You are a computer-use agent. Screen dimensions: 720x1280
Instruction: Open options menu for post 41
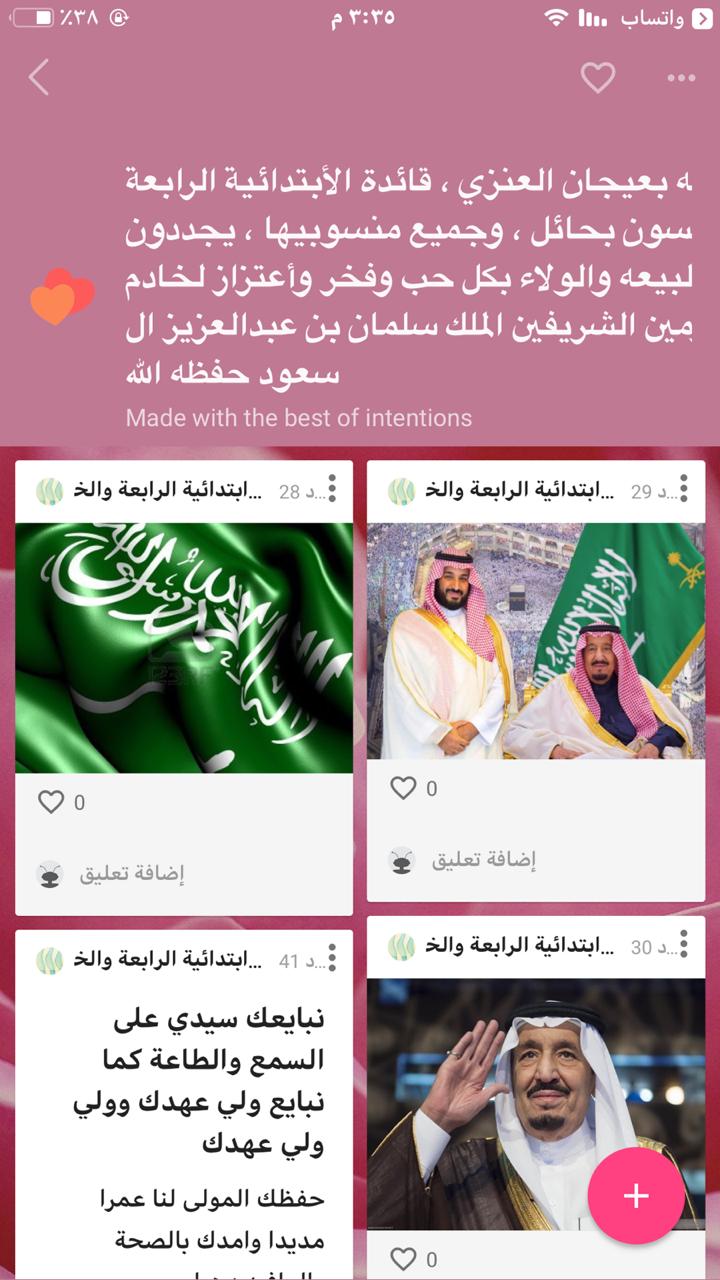point(332,958)
